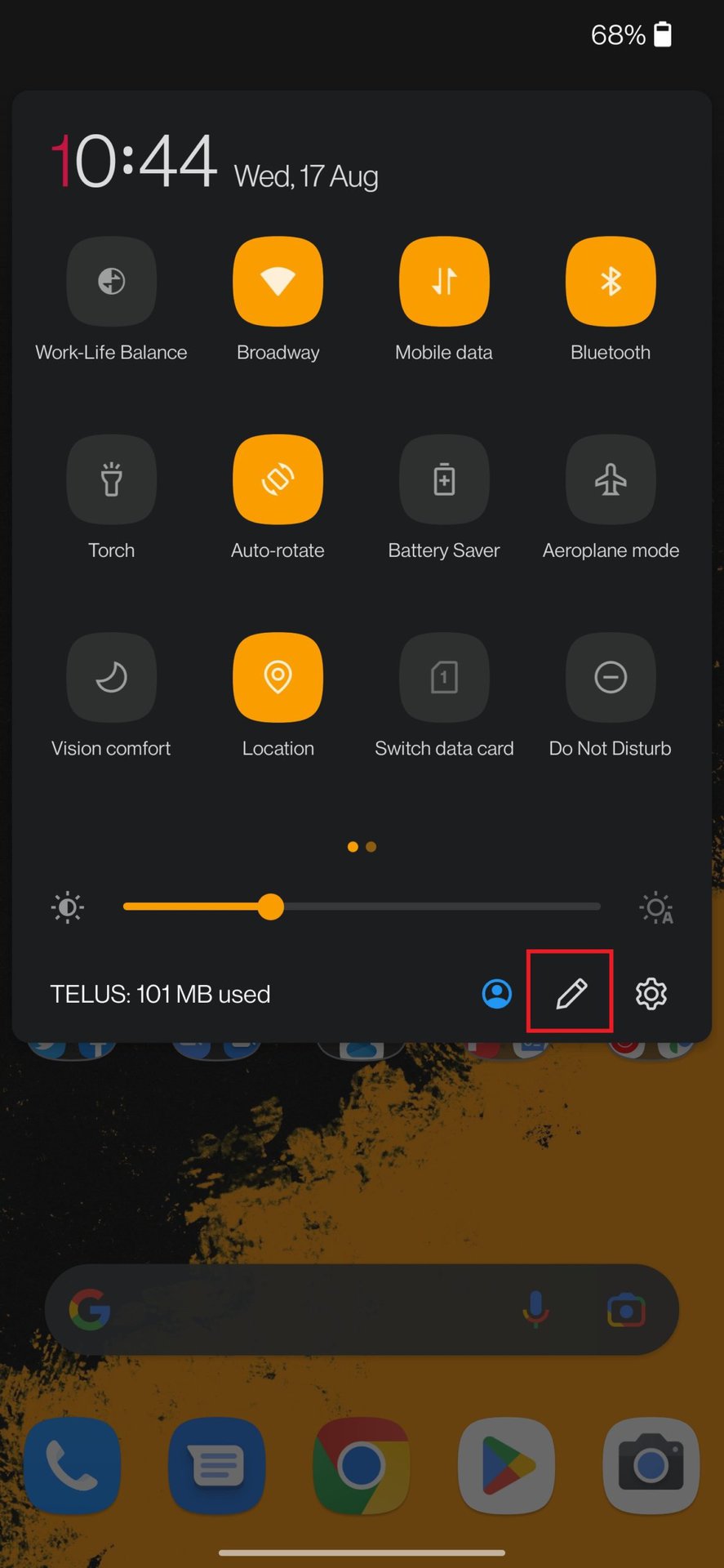
Task: Turn off Bluetooth
Action: point(611,282)
